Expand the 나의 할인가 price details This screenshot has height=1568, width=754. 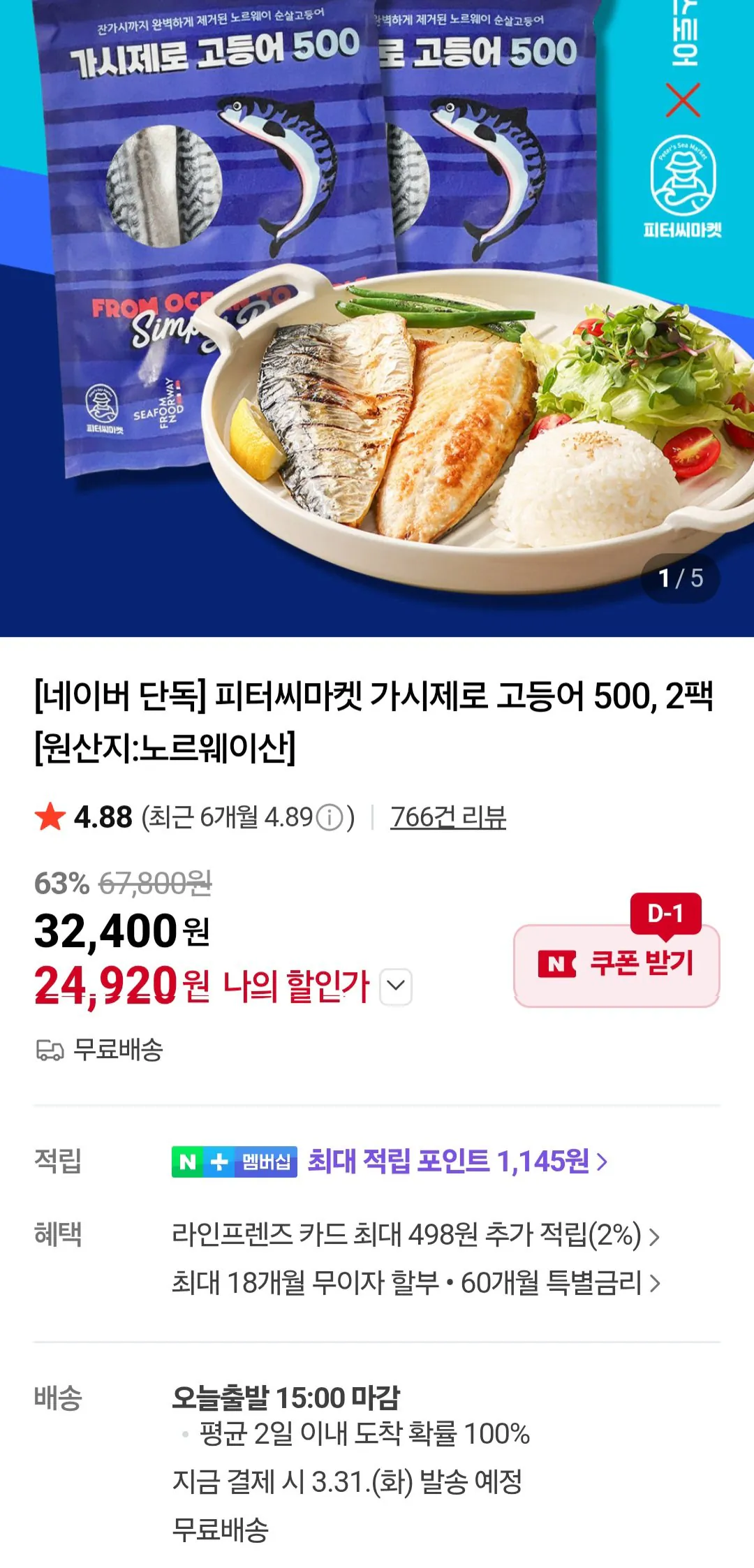(x=397, y=985)
